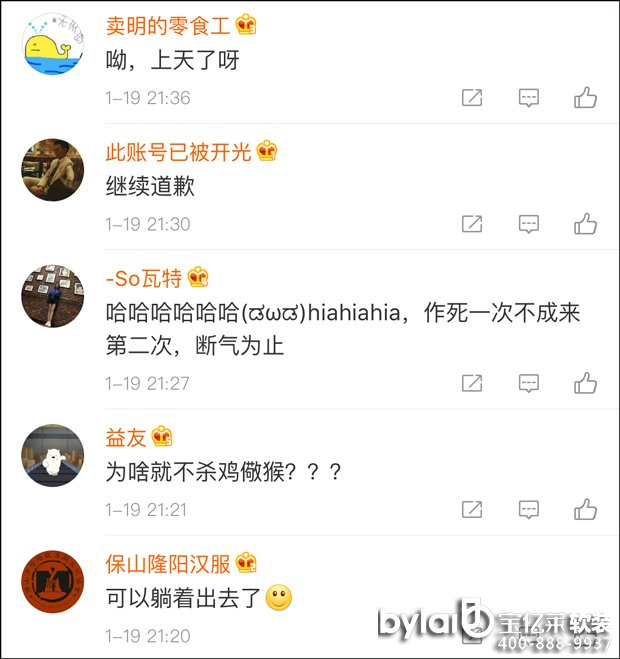The image size is (620, 659).
Task: Reply to 卖明的零食工's comment
Action: pos(529,98)
